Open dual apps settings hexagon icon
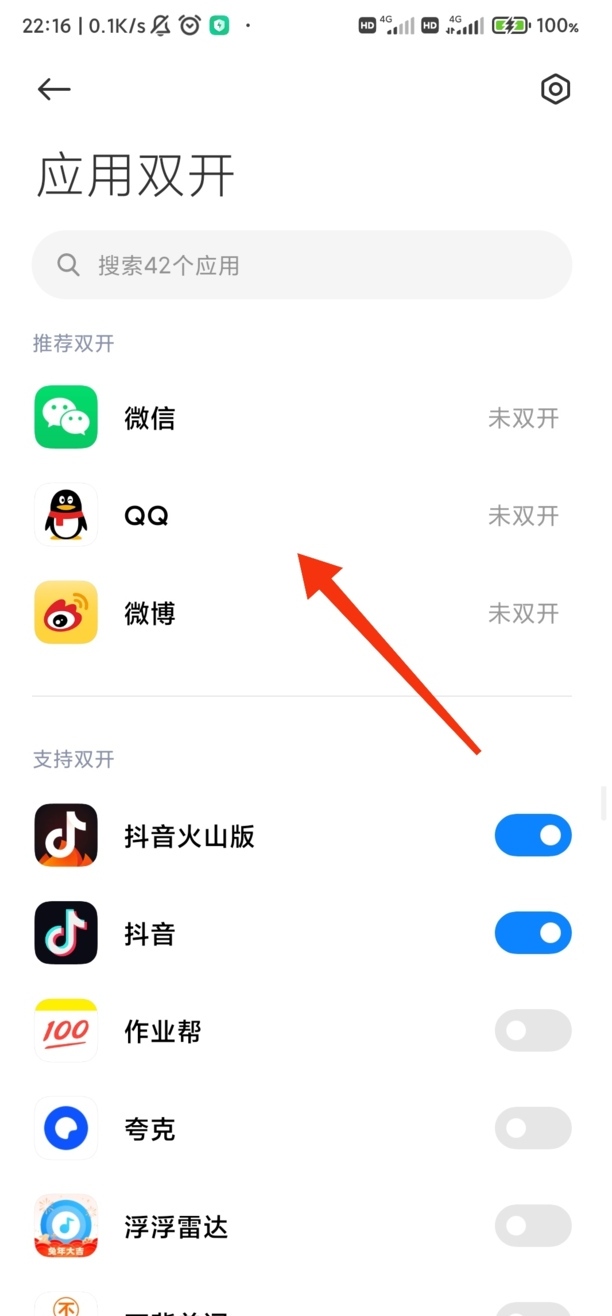Screen dimensions: 612x1316 (x=555, y=89)
